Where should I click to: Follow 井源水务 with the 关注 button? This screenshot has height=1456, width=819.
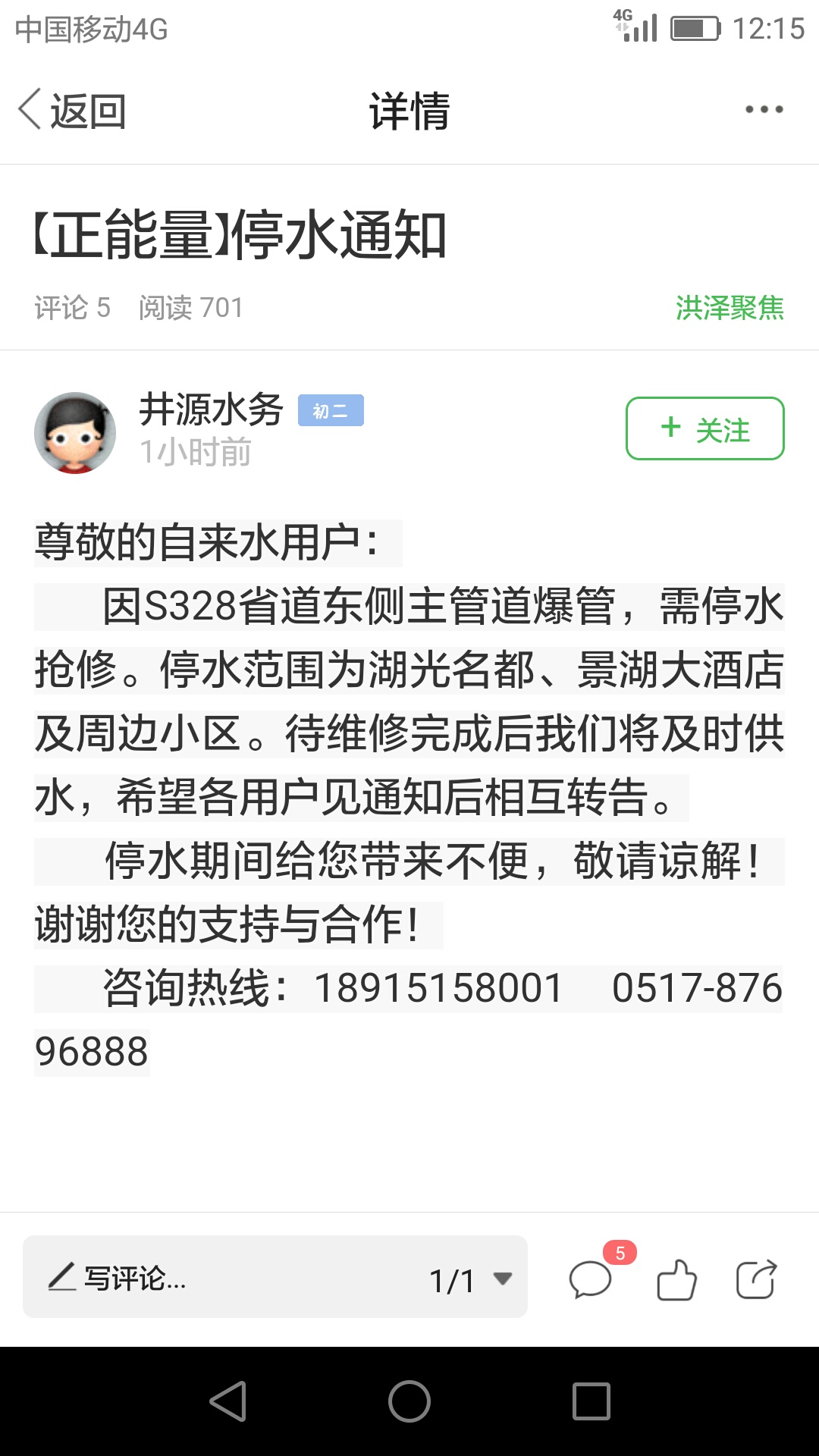704,428
